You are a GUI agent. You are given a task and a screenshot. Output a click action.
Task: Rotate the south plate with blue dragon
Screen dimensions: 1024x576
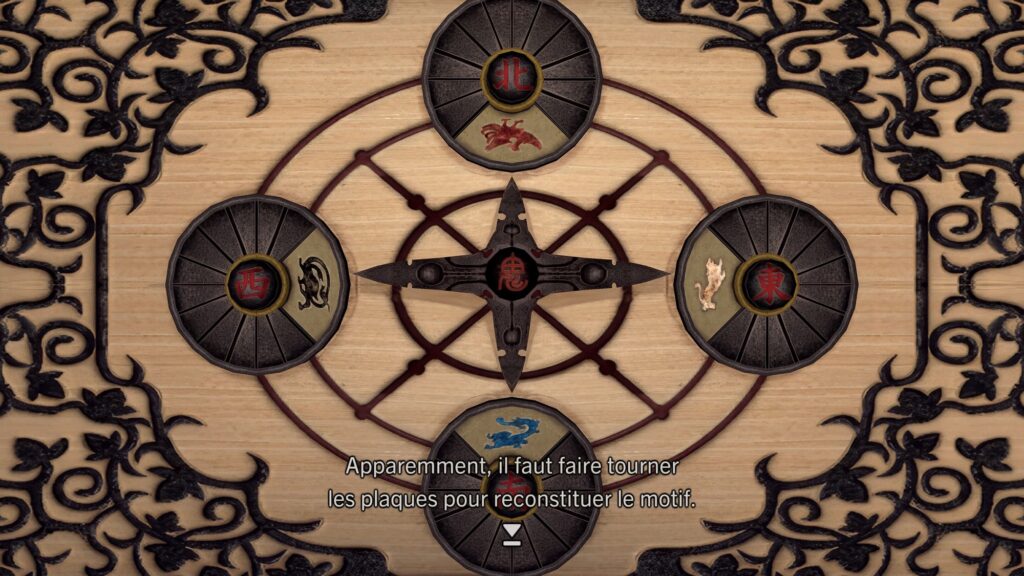pyautogui.click(x=512, y=470)
